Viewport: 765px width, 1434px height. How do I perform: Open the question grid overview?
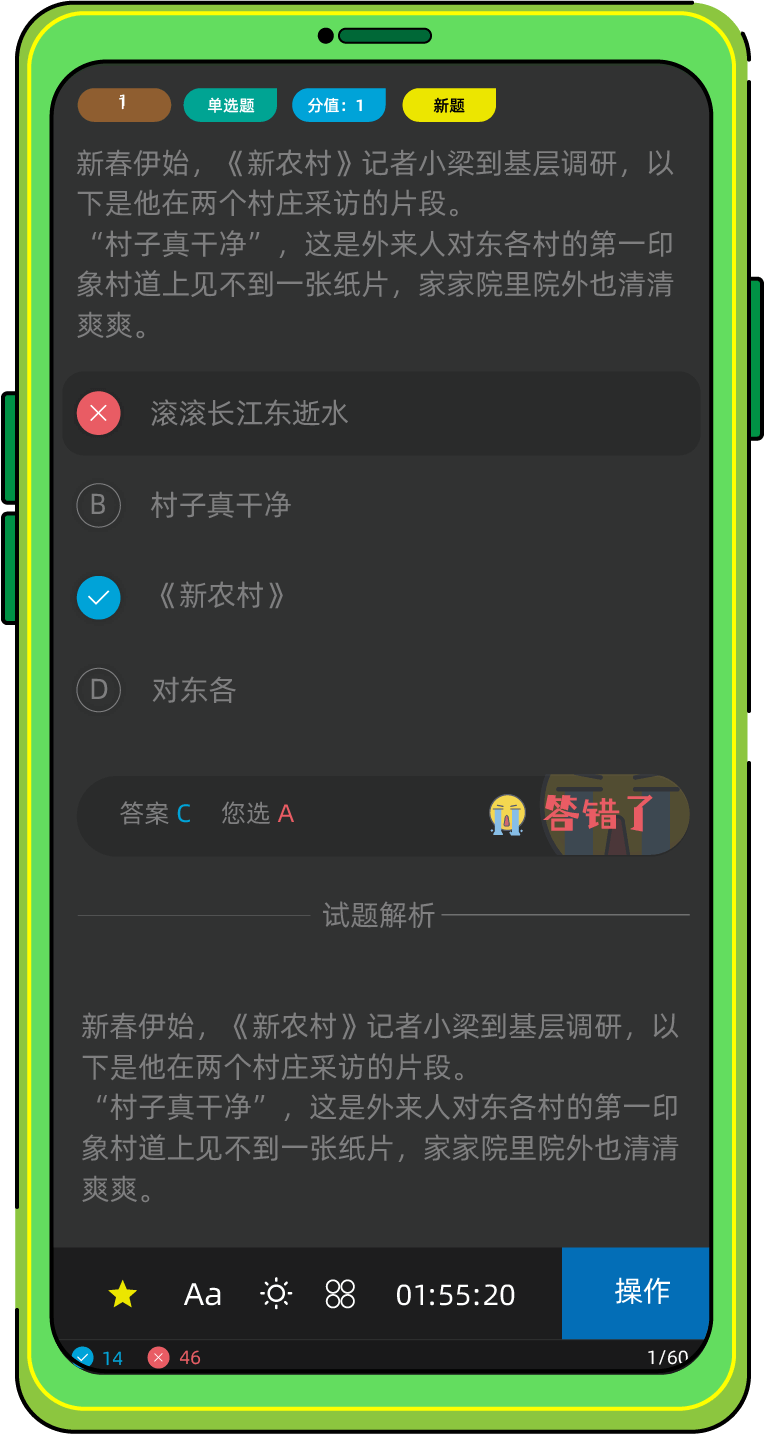[340, 1294]
